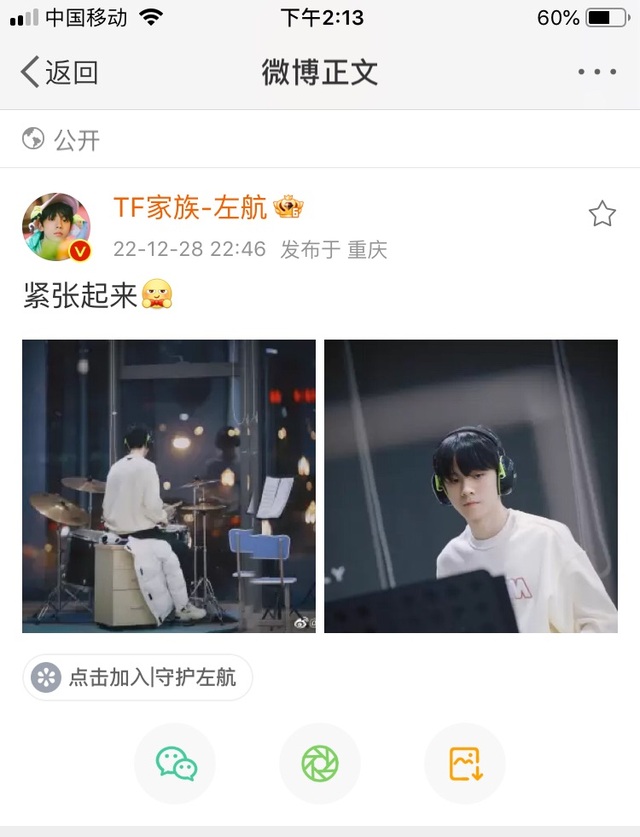The width and height of the screenshot is (640, 837).
Task: Share to WeChat chat
Action: tap(175, 763)
